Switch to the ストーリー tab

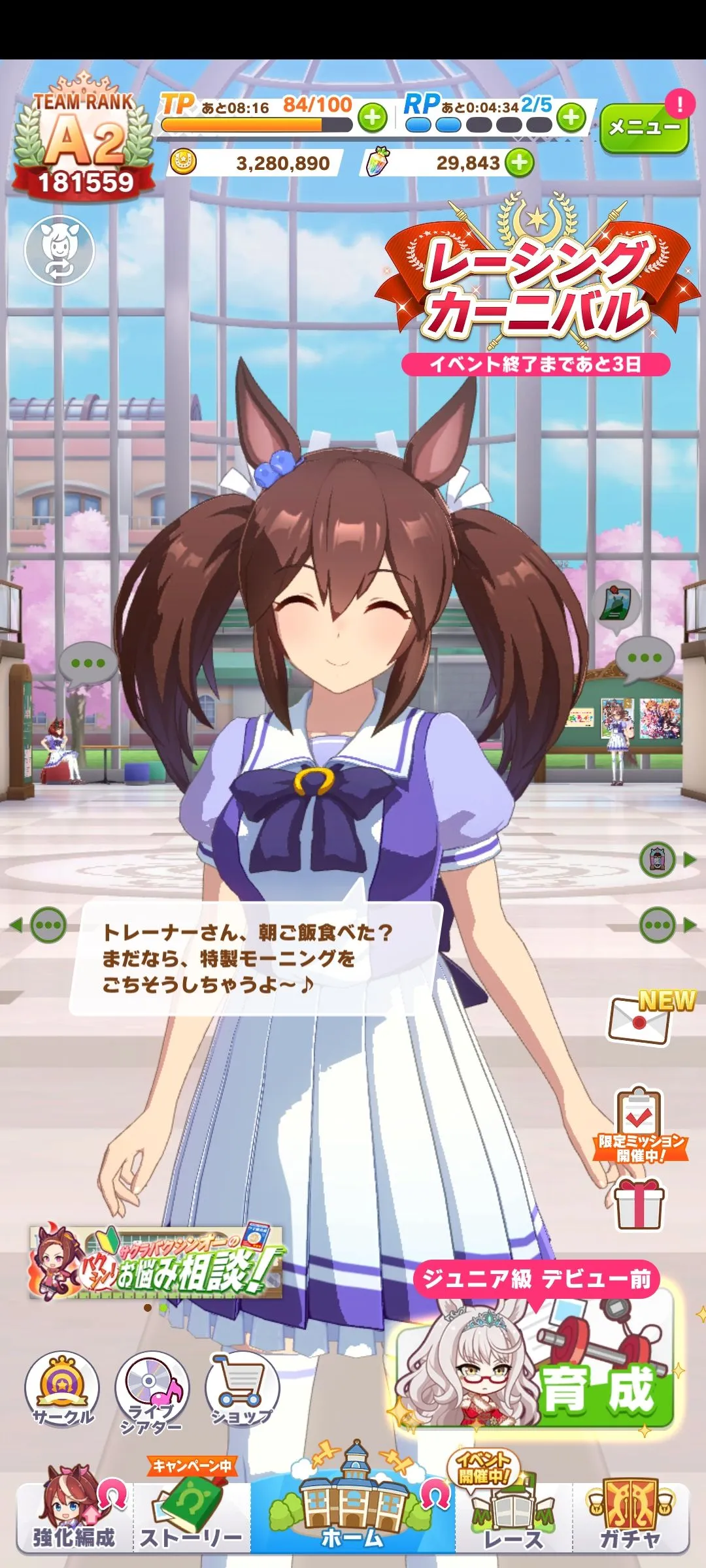click(x=192, y=1517)
